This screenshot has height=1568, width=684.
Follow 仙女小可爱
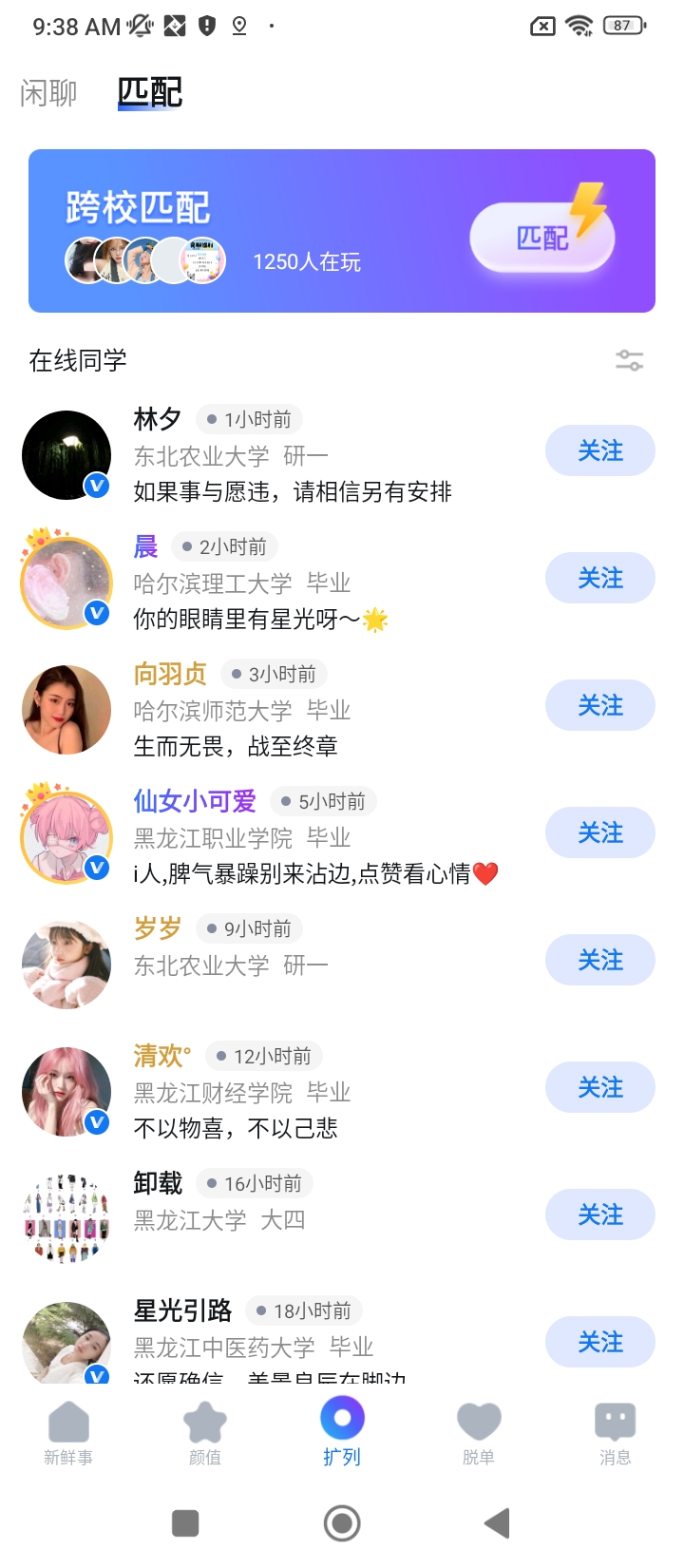click(599, 832)
